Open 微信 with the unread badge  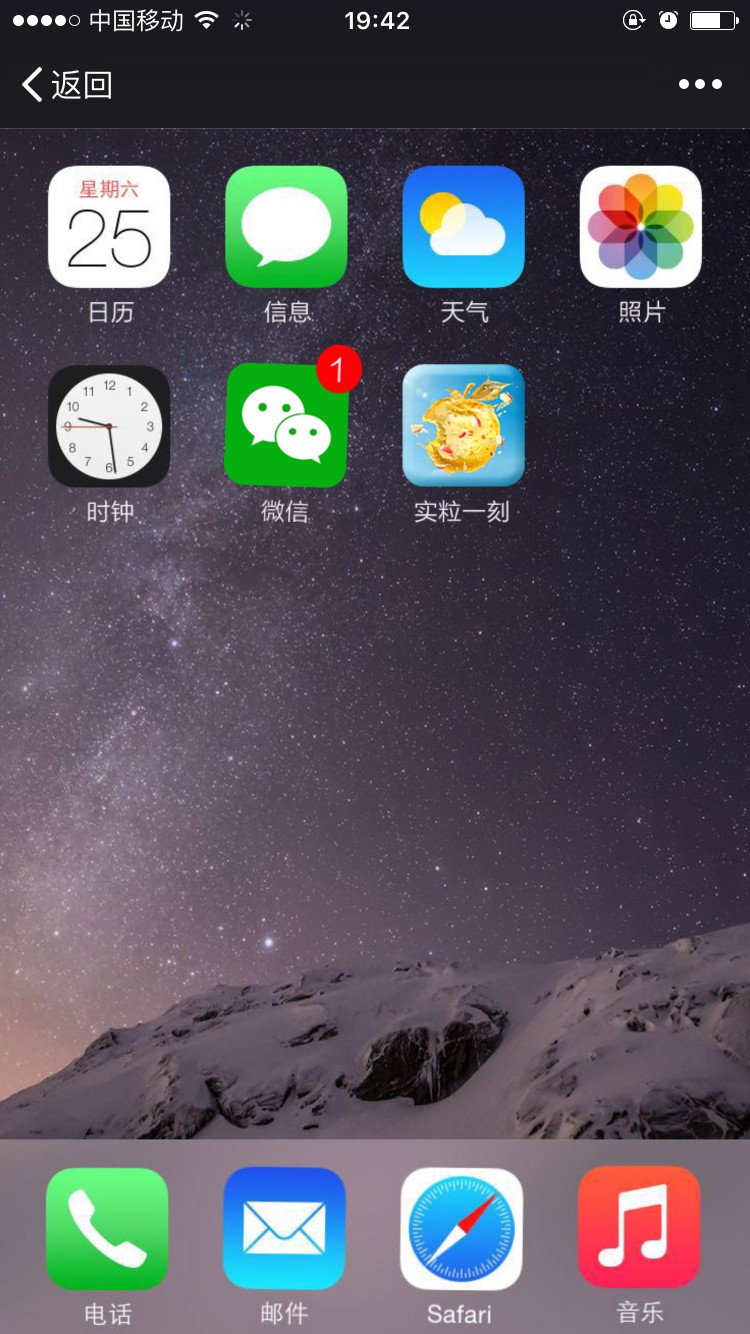pyautogui.click(x=286, y=426)
